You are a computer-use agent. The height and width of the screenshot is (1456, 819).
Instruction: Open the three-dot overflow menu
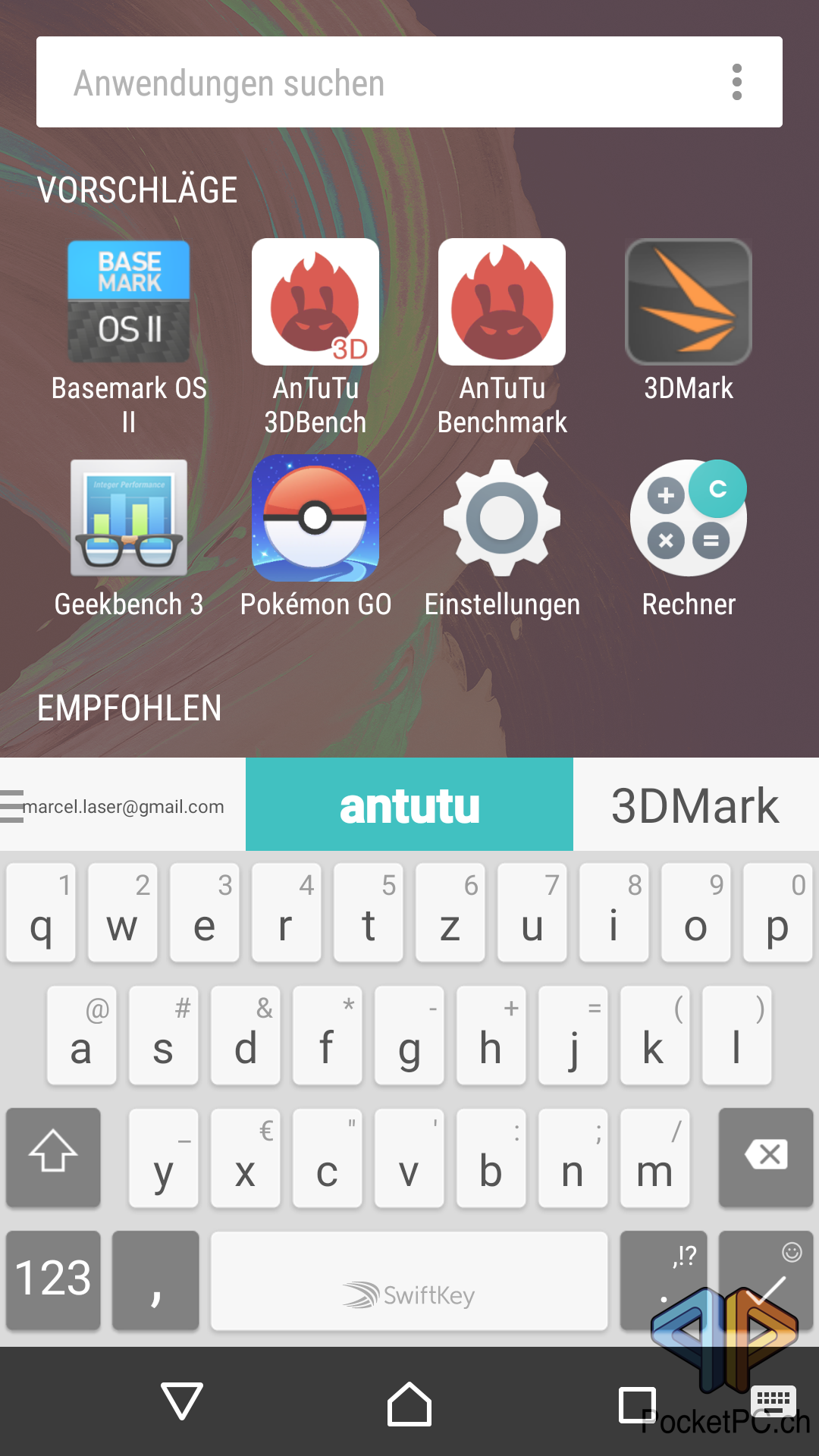(736, 82)
